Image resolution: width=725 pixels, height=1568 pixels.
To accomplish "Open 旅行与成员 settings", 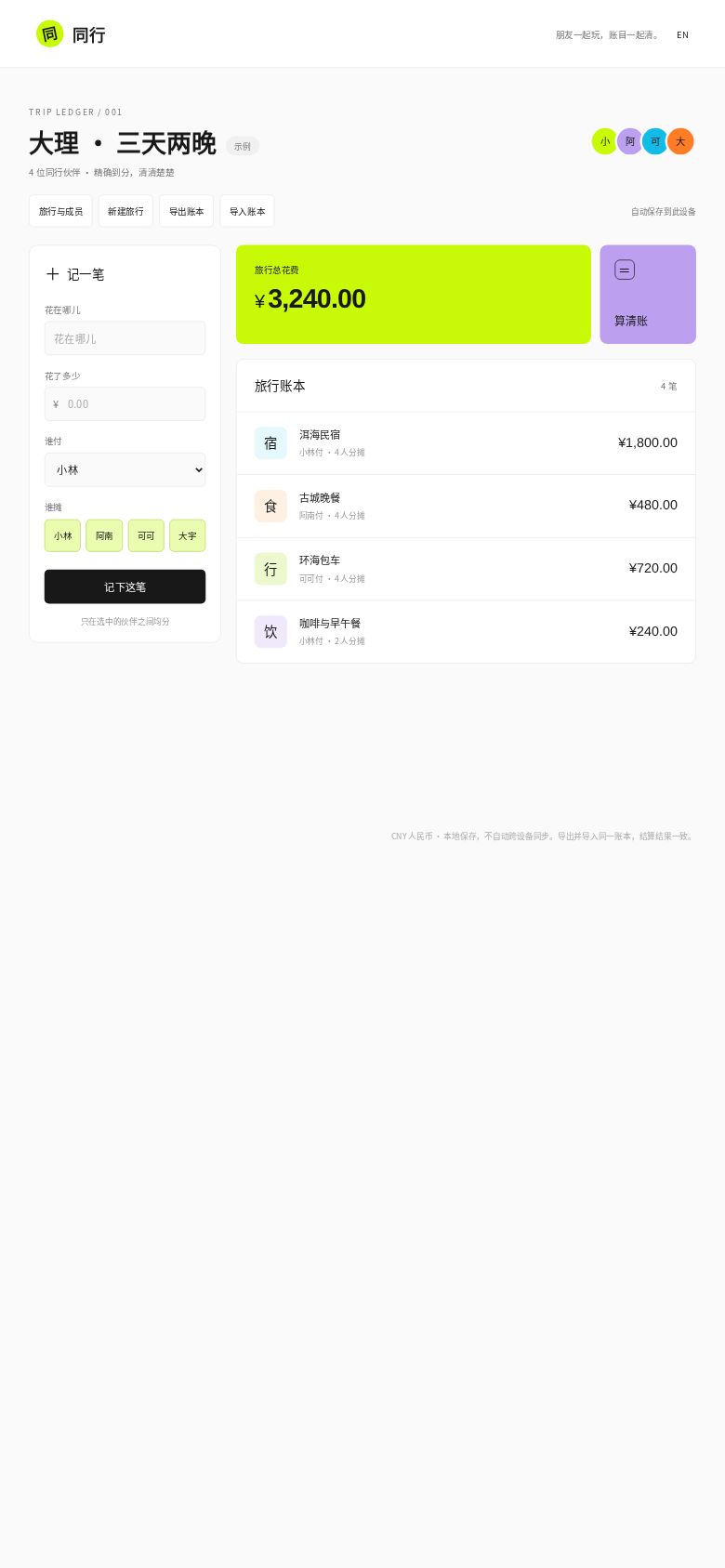I will pyautogui.click(x=60, y=211).
